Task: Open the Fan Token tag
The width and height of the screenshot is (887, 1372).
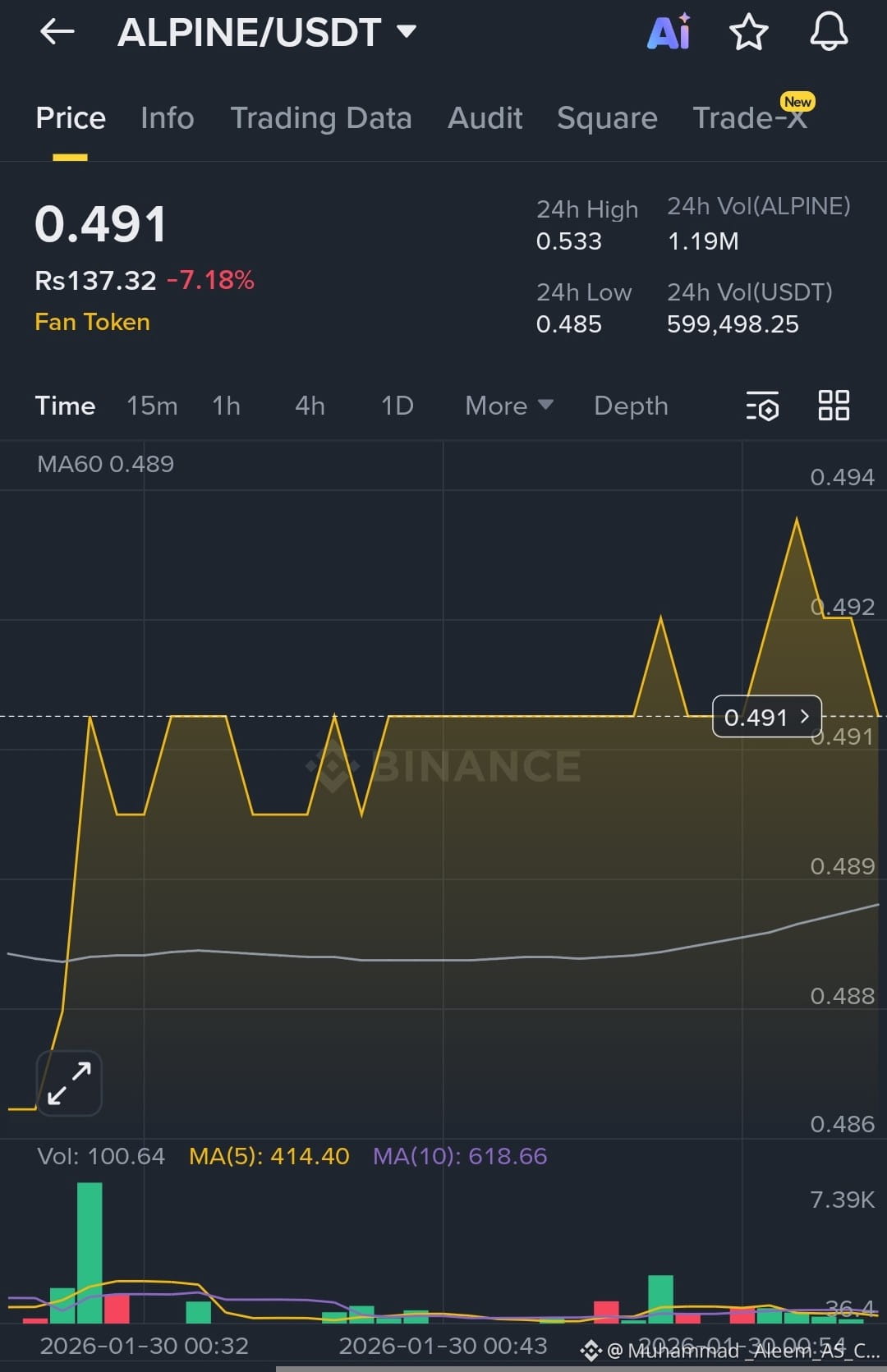Action: (x=92, y=322)
